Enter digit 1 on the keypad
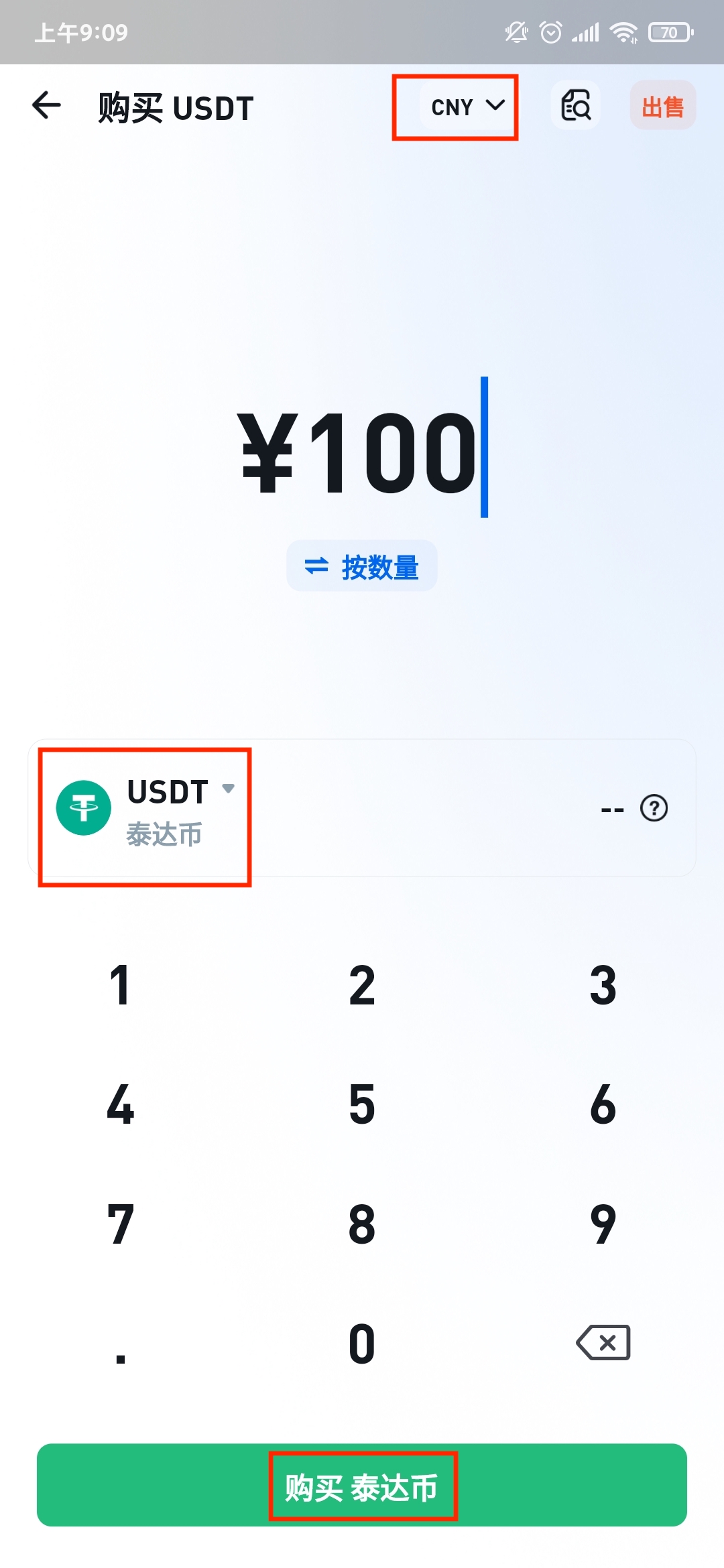The height and width of the screenshot is (1568, 724). pyautogui.click(x=121, y=986)
